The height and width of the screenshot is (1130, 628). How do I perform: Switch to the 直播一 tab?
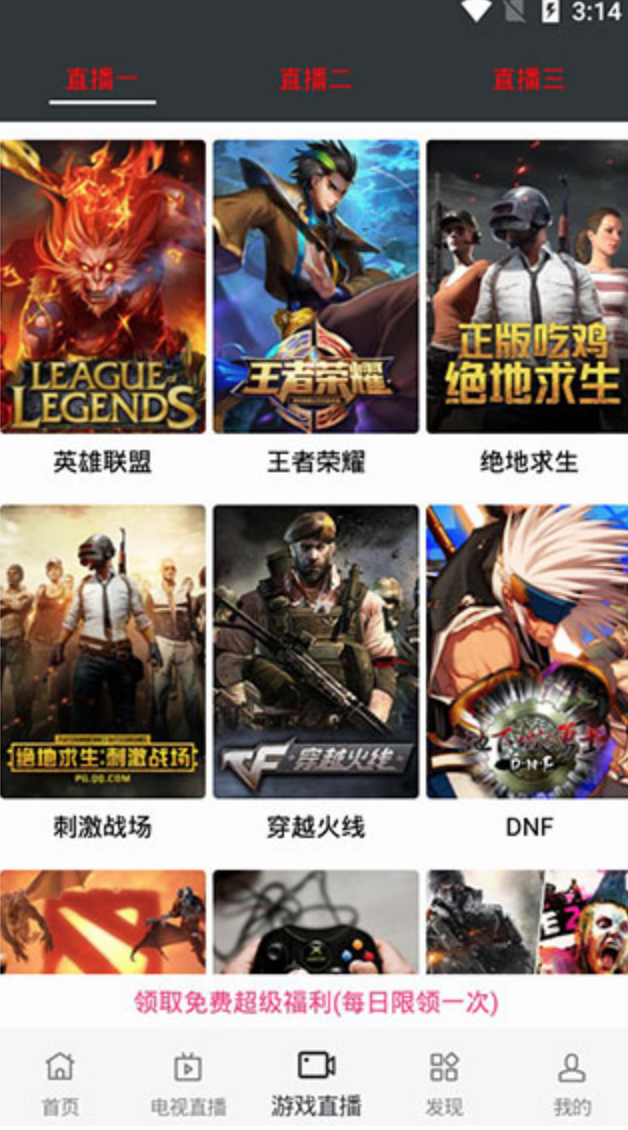102,79
